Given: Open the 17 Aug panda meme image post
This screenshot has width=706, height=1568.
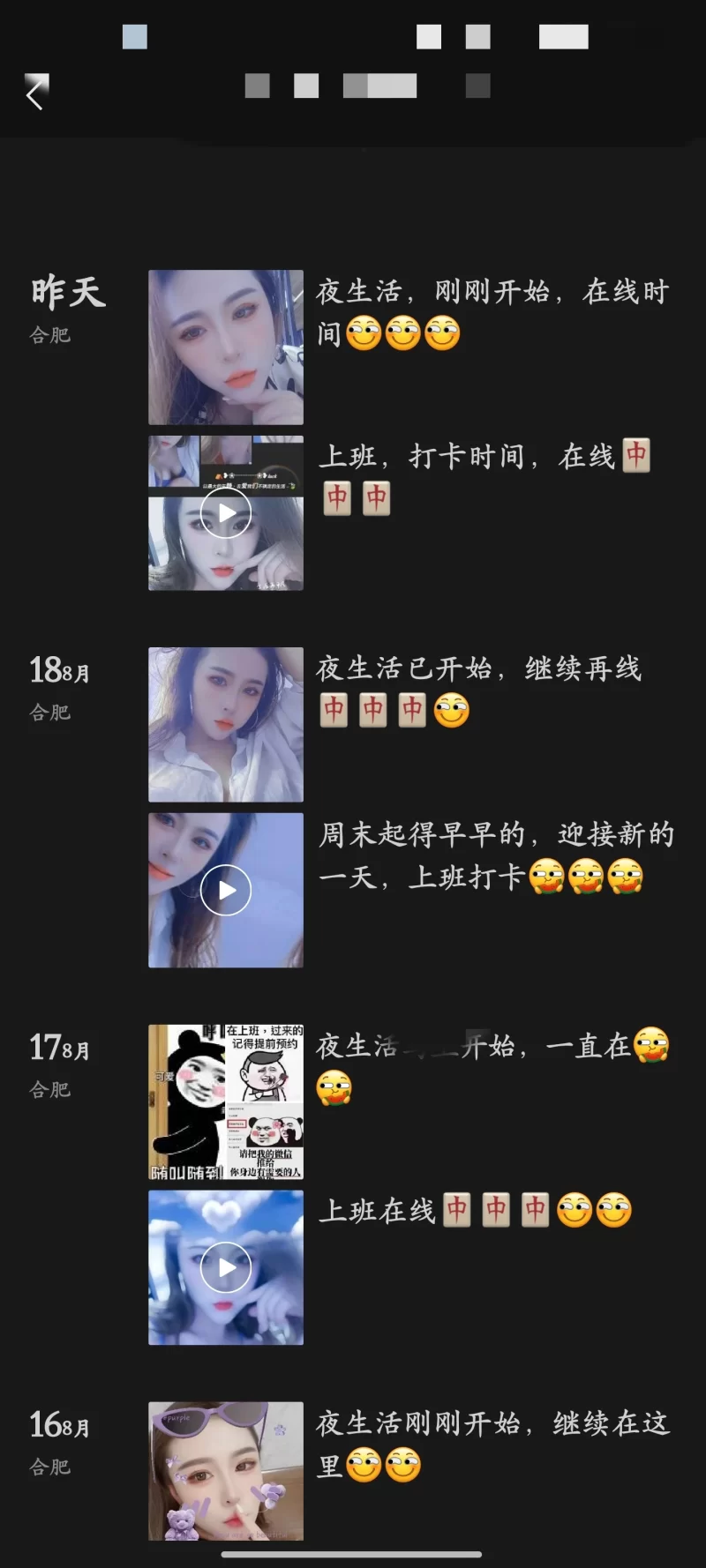Looking at the screenshot, I should pyautogui.click(x=226, y=1101).
